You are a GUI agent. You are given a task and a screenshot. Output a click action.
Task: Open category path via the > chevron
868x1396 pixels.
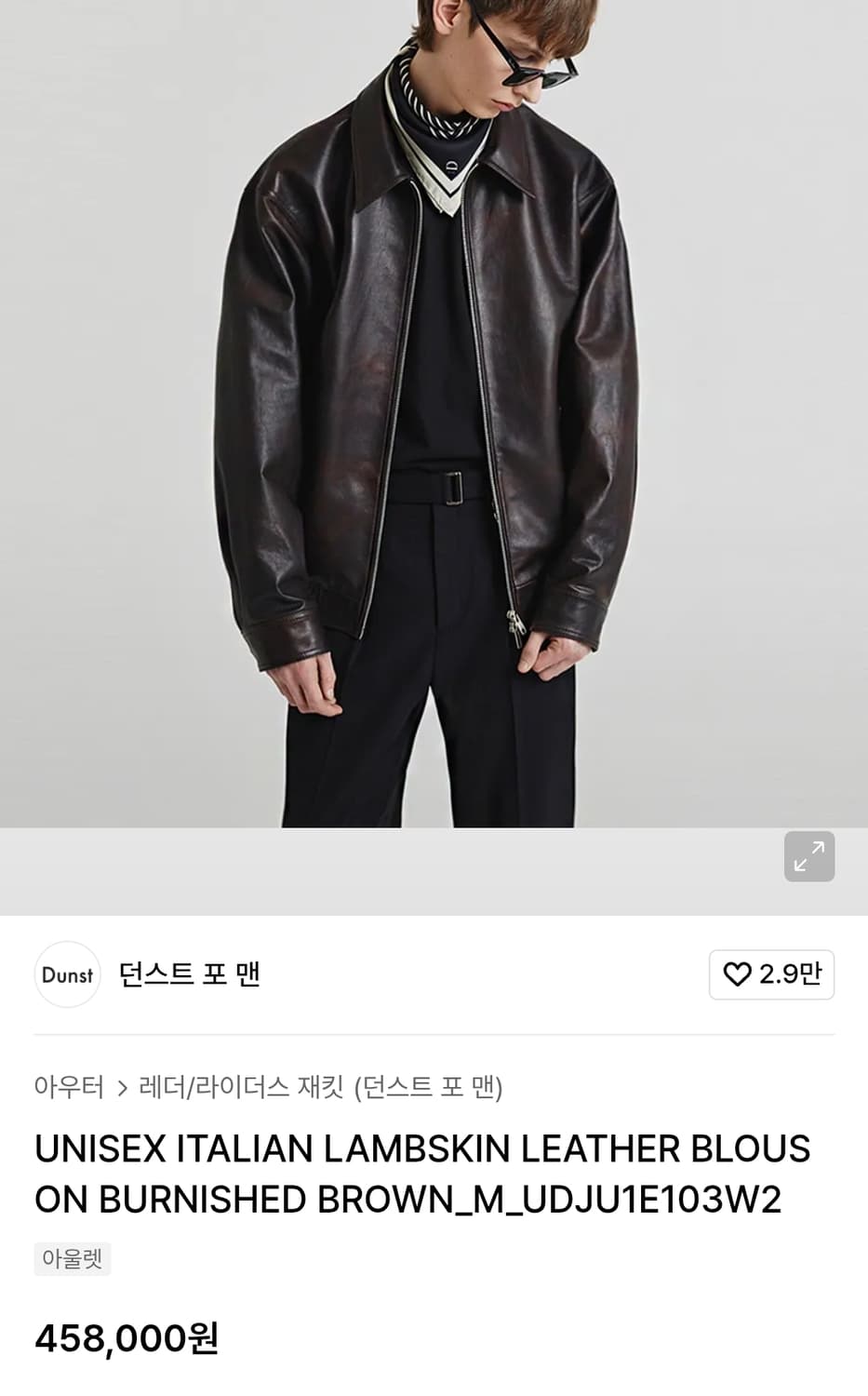pyautogui.click(x=122, y=1087)
